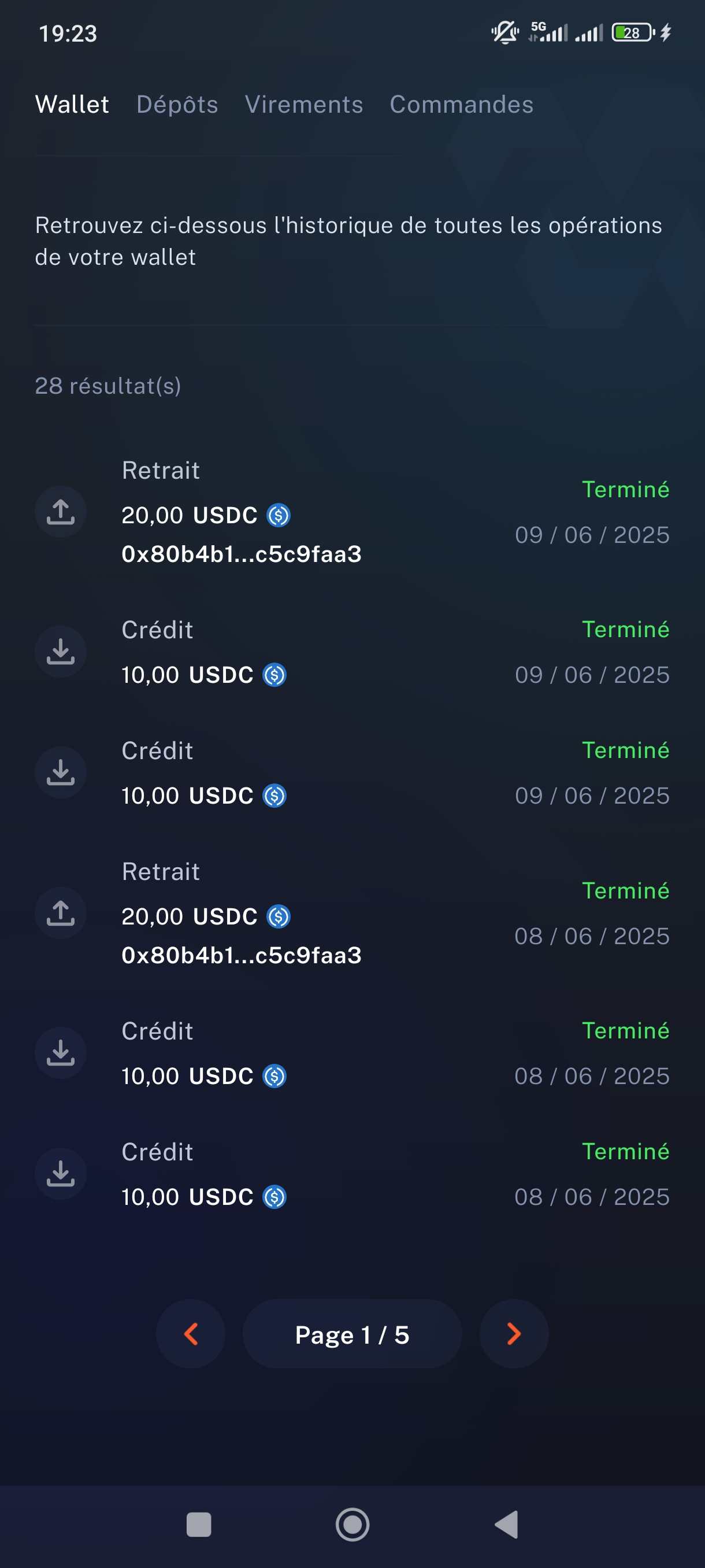
Task: Open the 08/06/2025 Retrait of 20,00 USDC
Action: click(x=352, y=913)
